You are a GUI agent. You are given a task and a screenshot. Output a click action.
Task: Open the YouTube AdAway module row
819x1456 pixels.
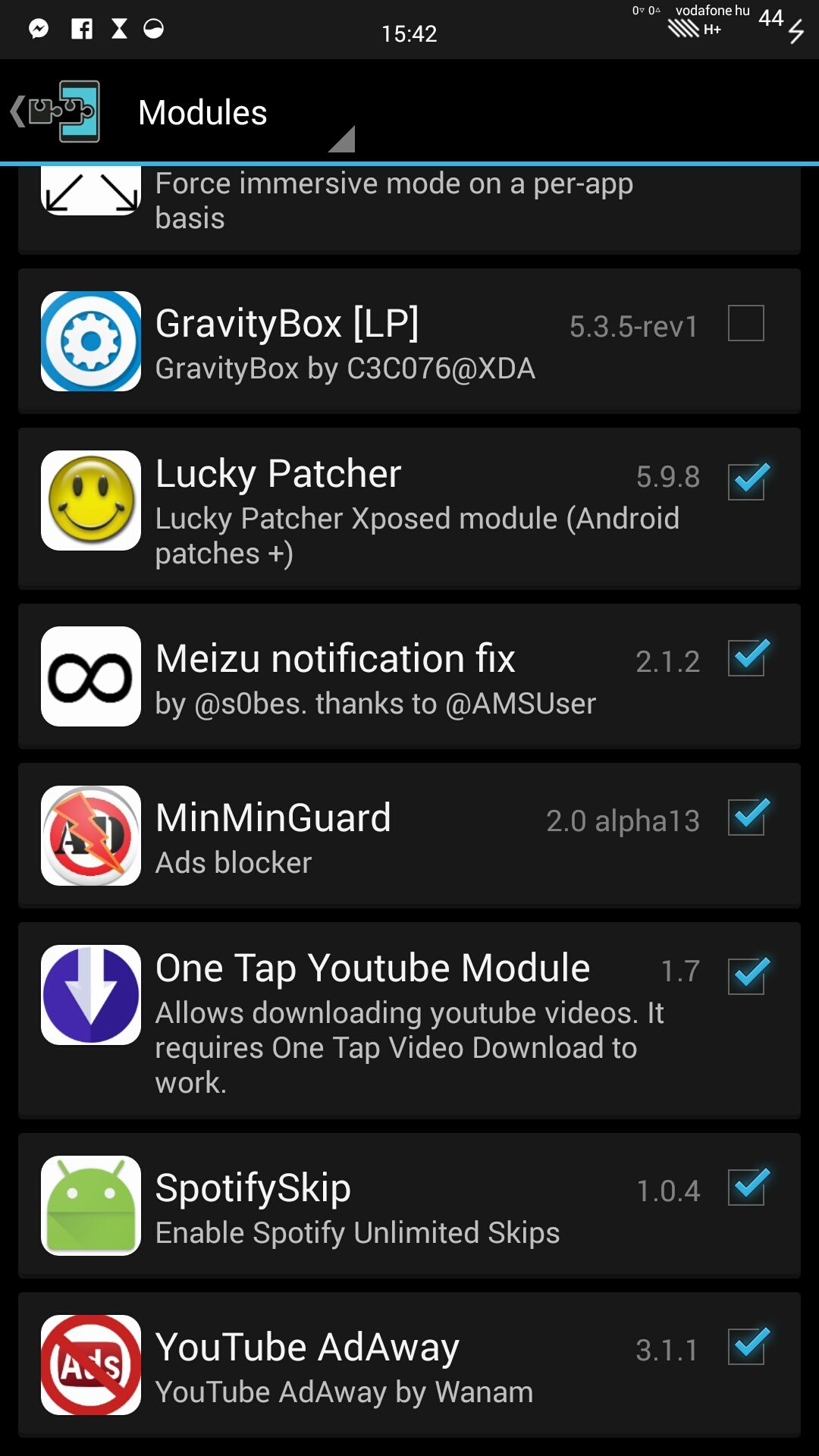409,1365
